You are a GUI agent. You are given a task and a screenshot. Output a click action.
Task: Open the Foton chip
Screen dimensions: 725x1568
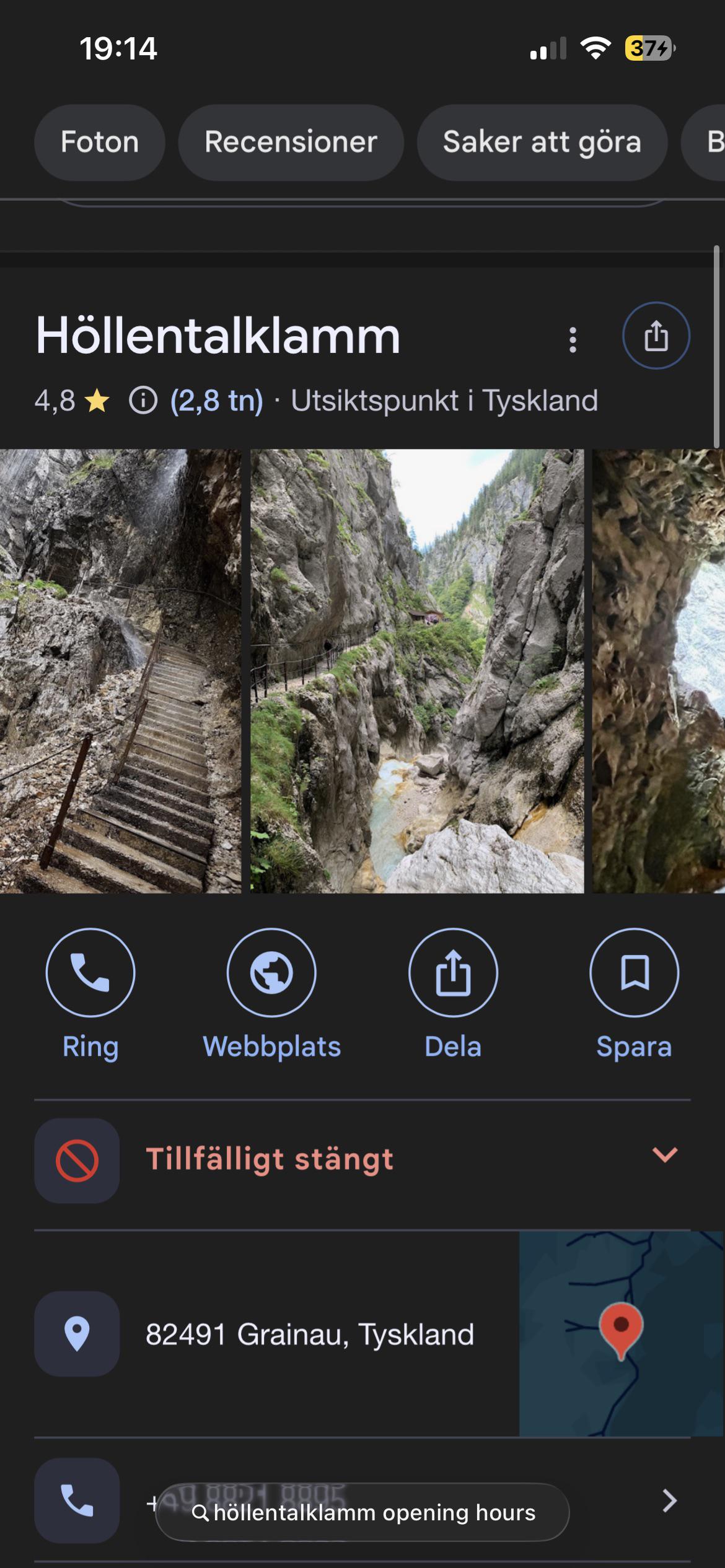pyautogui.click(x=100, y=142)
